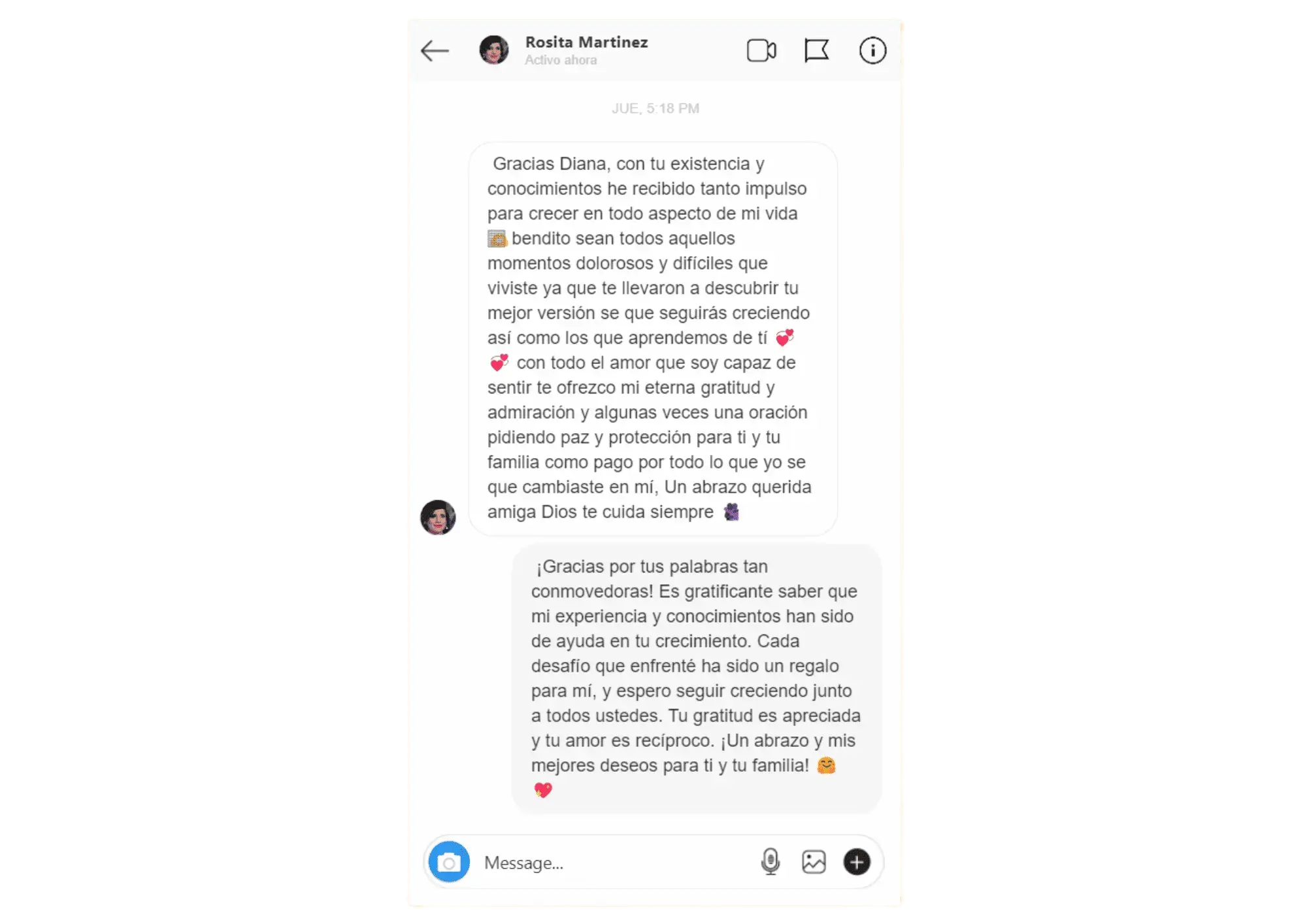Open Rosita Martinez's profile from header
This screenshot has width=1307, height=924.
586,43
